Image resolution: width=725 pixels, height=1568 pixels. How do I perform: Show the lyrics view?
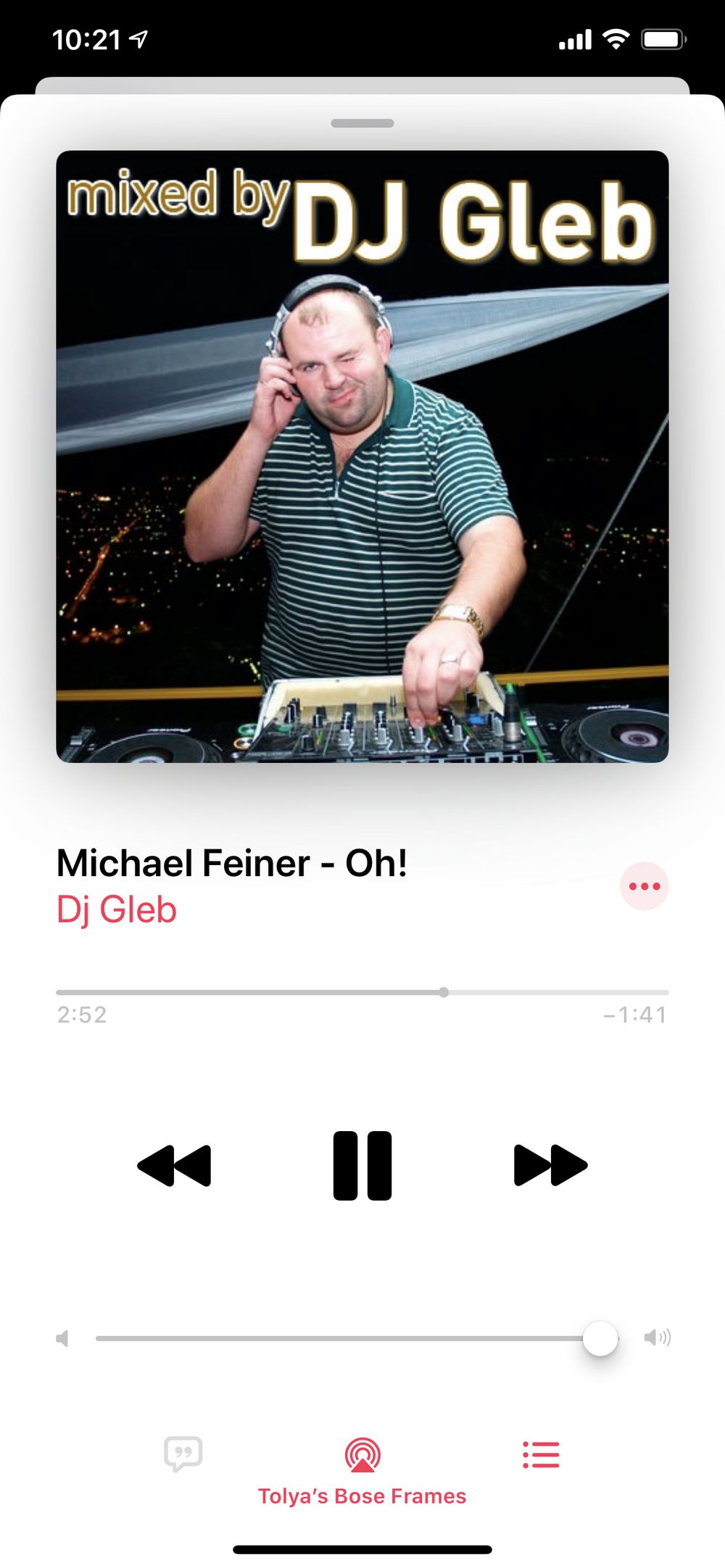tap(183, 1454)
